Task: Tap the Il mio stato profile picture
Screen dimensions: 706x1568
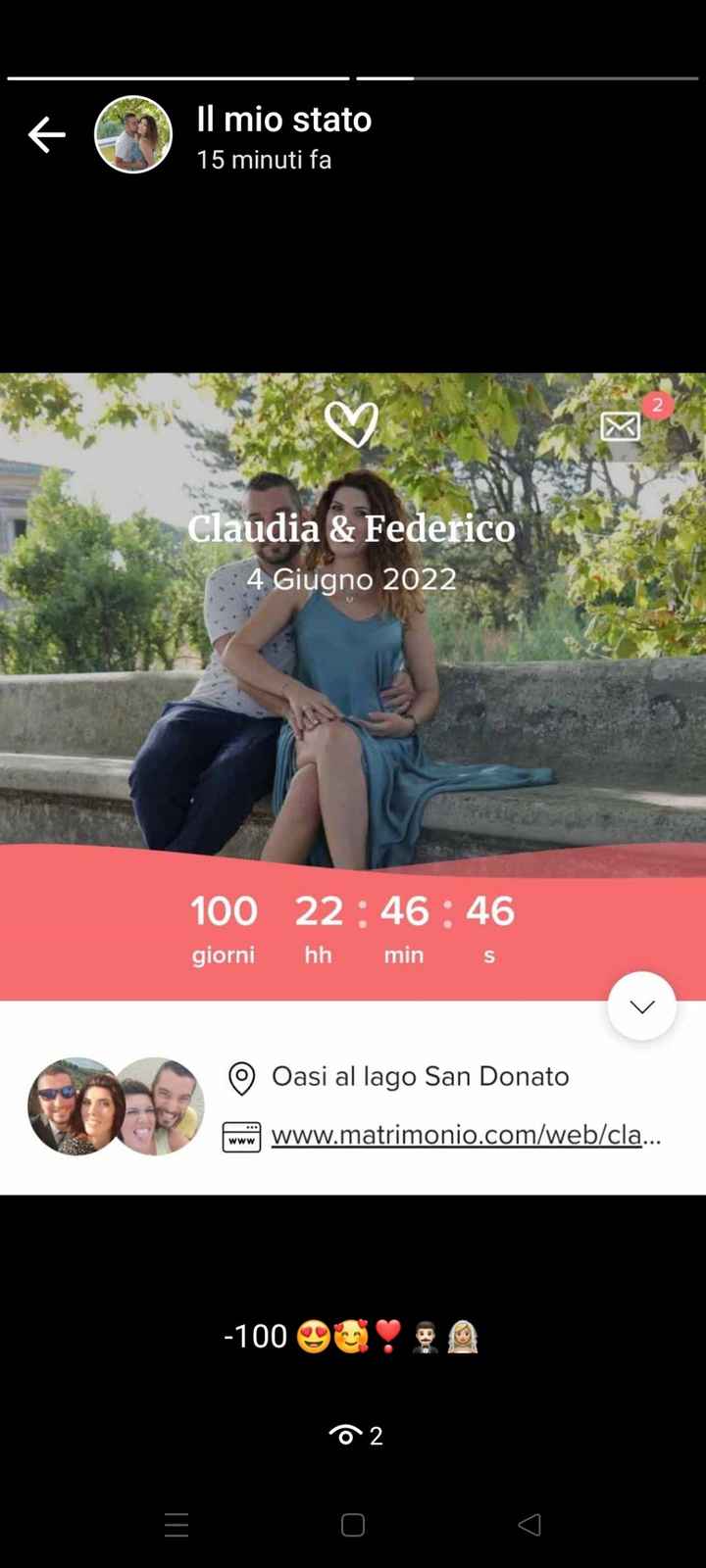Action: [x=132, y=134]
